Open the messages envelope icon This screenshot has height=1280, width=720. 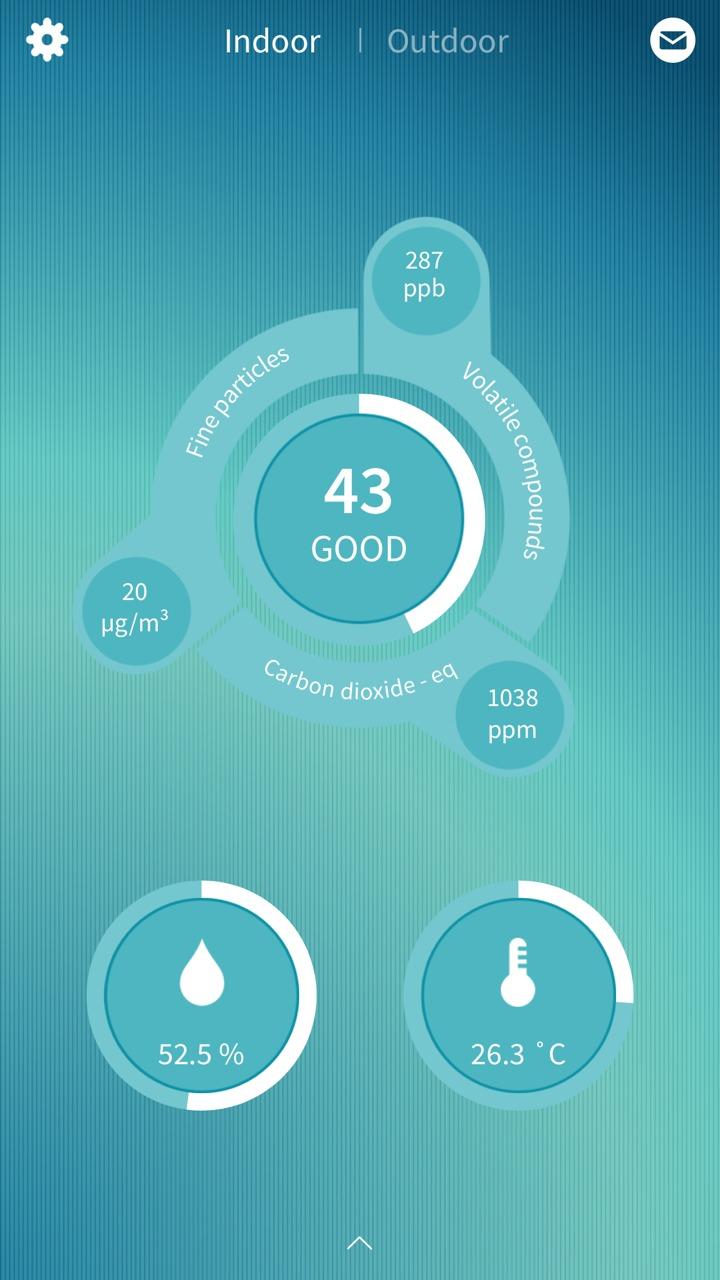pyautogui.click(x=672, y=41)
